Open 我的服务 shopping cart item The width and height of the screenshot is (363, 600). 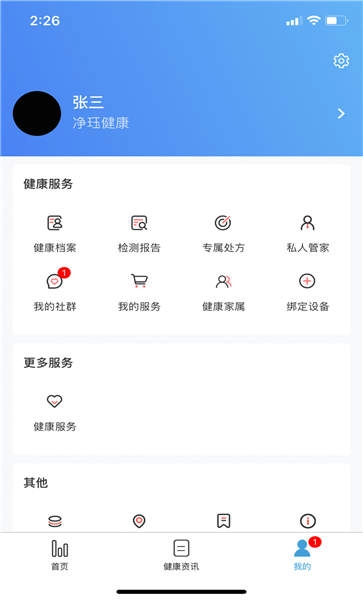pos(139,292)
